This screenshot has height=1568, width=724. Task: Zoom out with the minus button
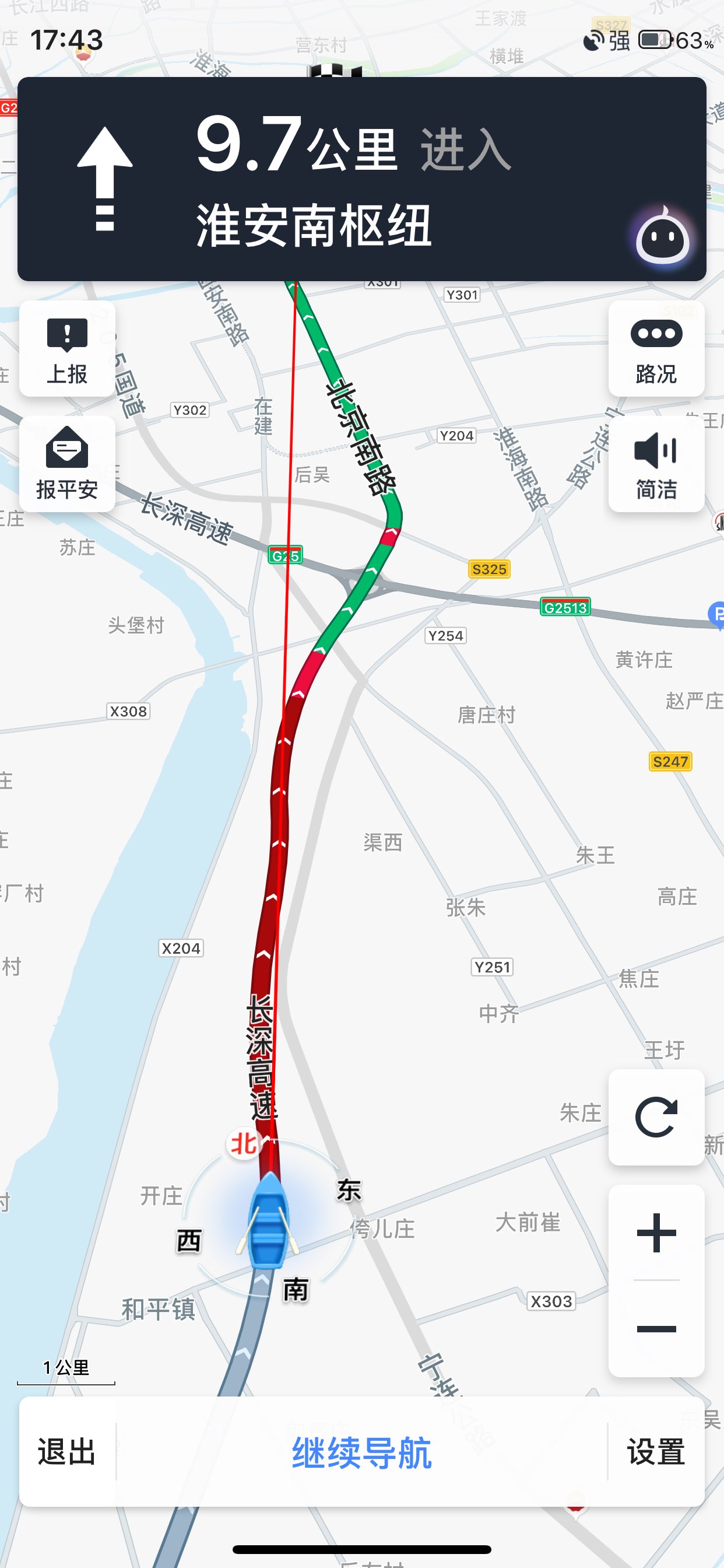tap(656, 1329)
